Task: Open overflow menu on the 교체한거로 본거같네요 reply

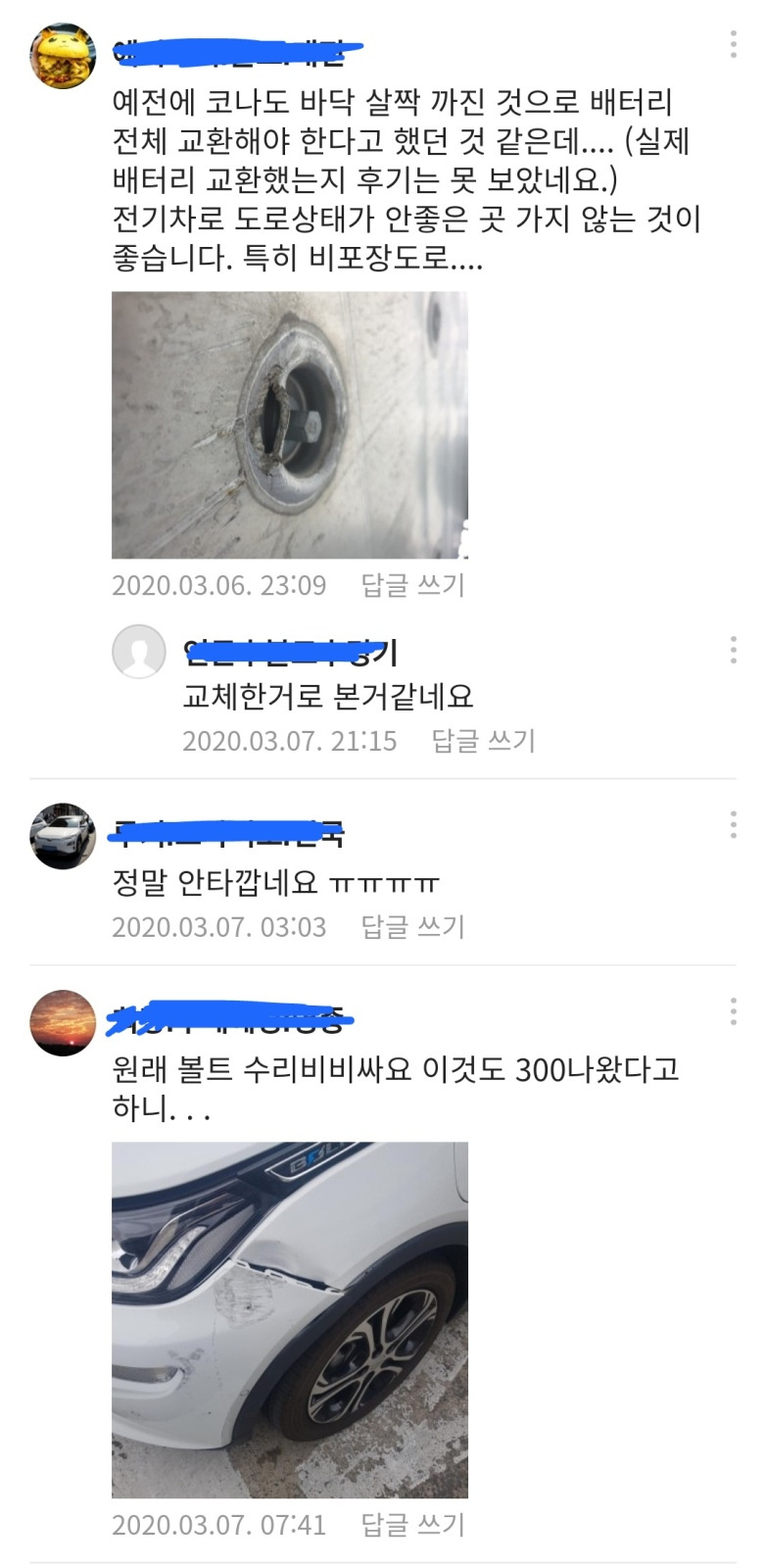Action: pyautogui.click(x=733, y=650)
